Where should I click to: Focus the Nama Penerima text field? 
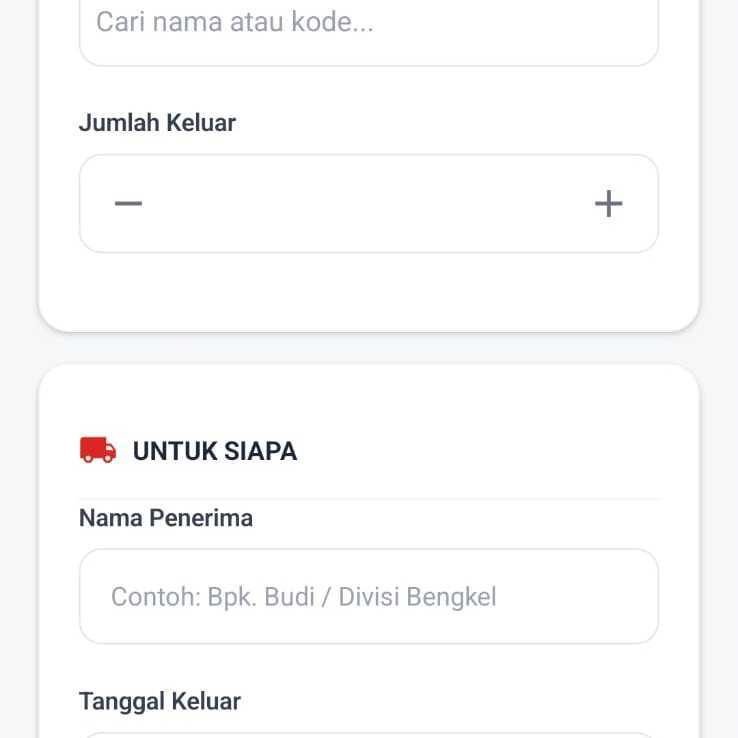368,597
